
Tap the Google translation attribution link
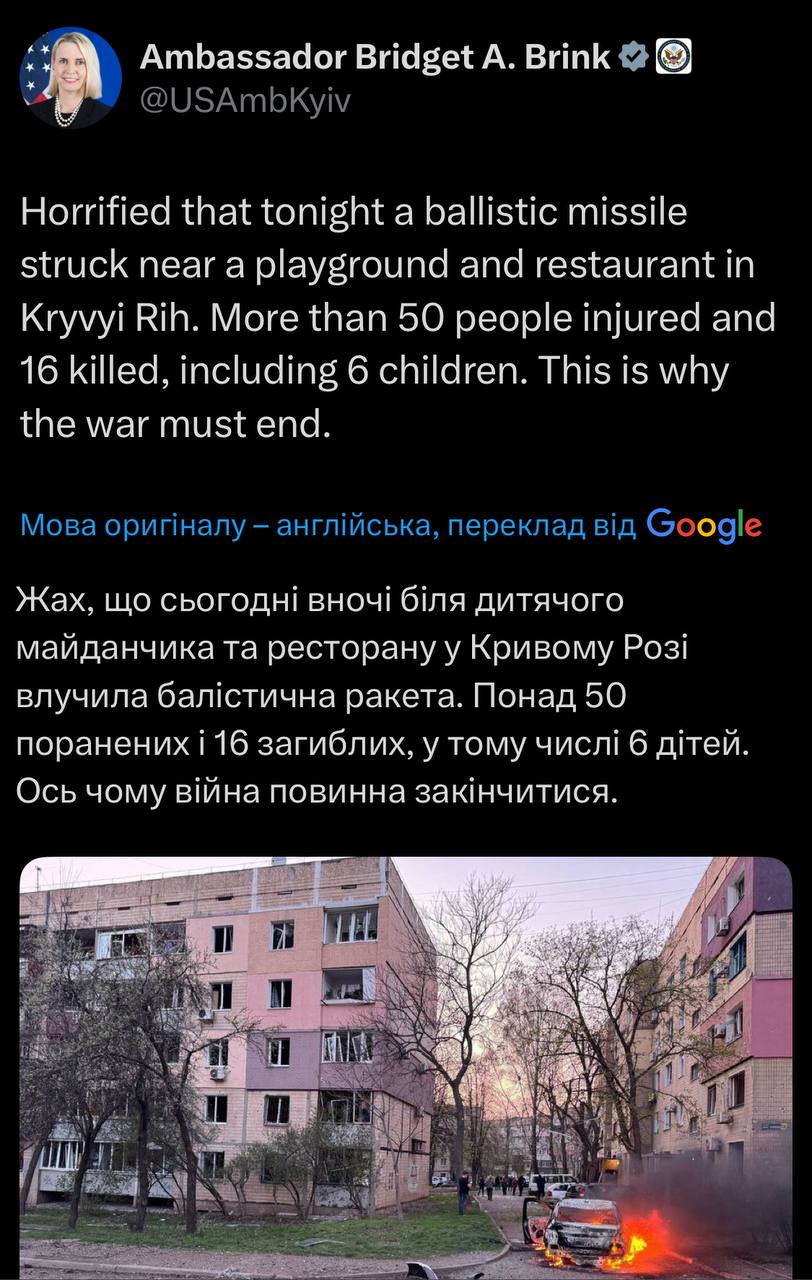[x=391, y=525]
